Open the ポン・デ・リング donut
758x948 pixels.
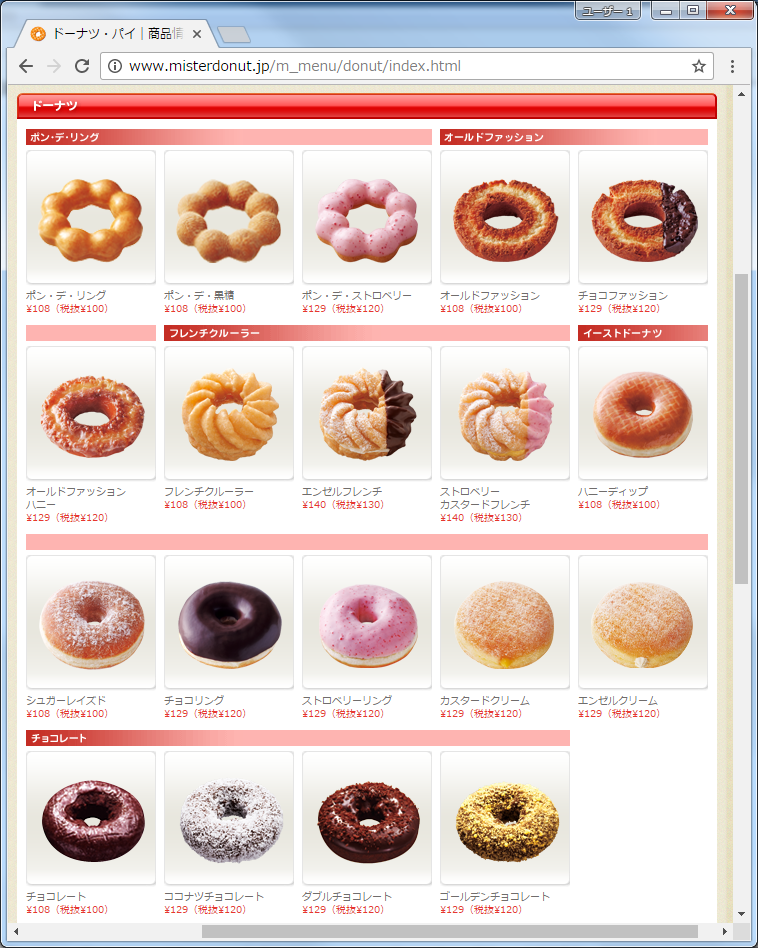pyautogui.click(x=91, y=217)
